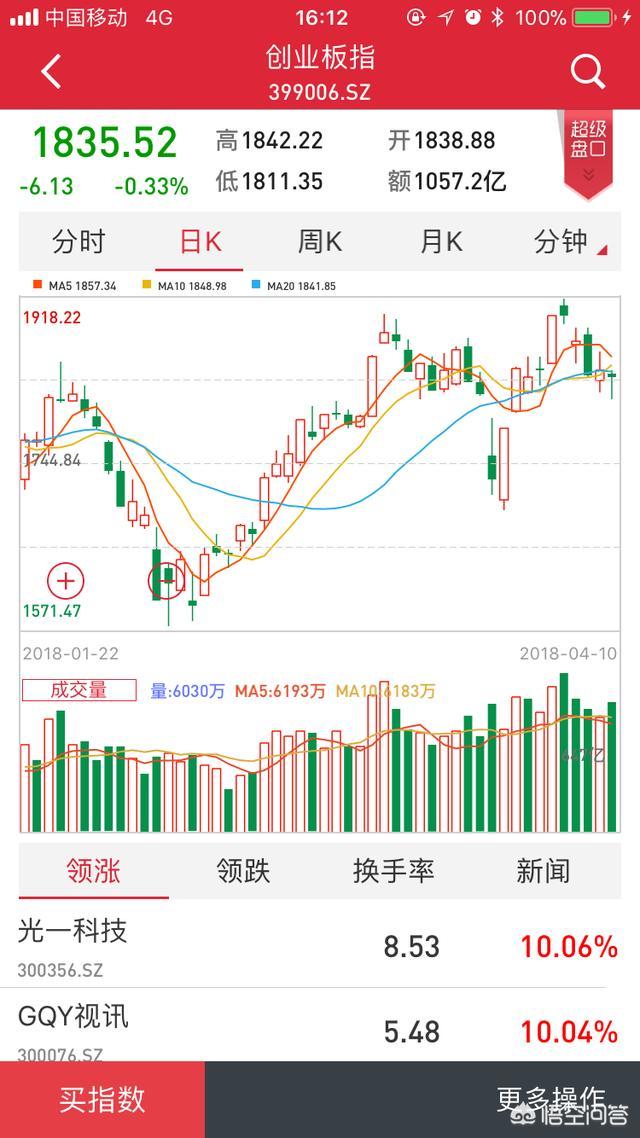Go back using the top-left arrow
This screenshot has height=1138, width=640.
click(51, 72)
